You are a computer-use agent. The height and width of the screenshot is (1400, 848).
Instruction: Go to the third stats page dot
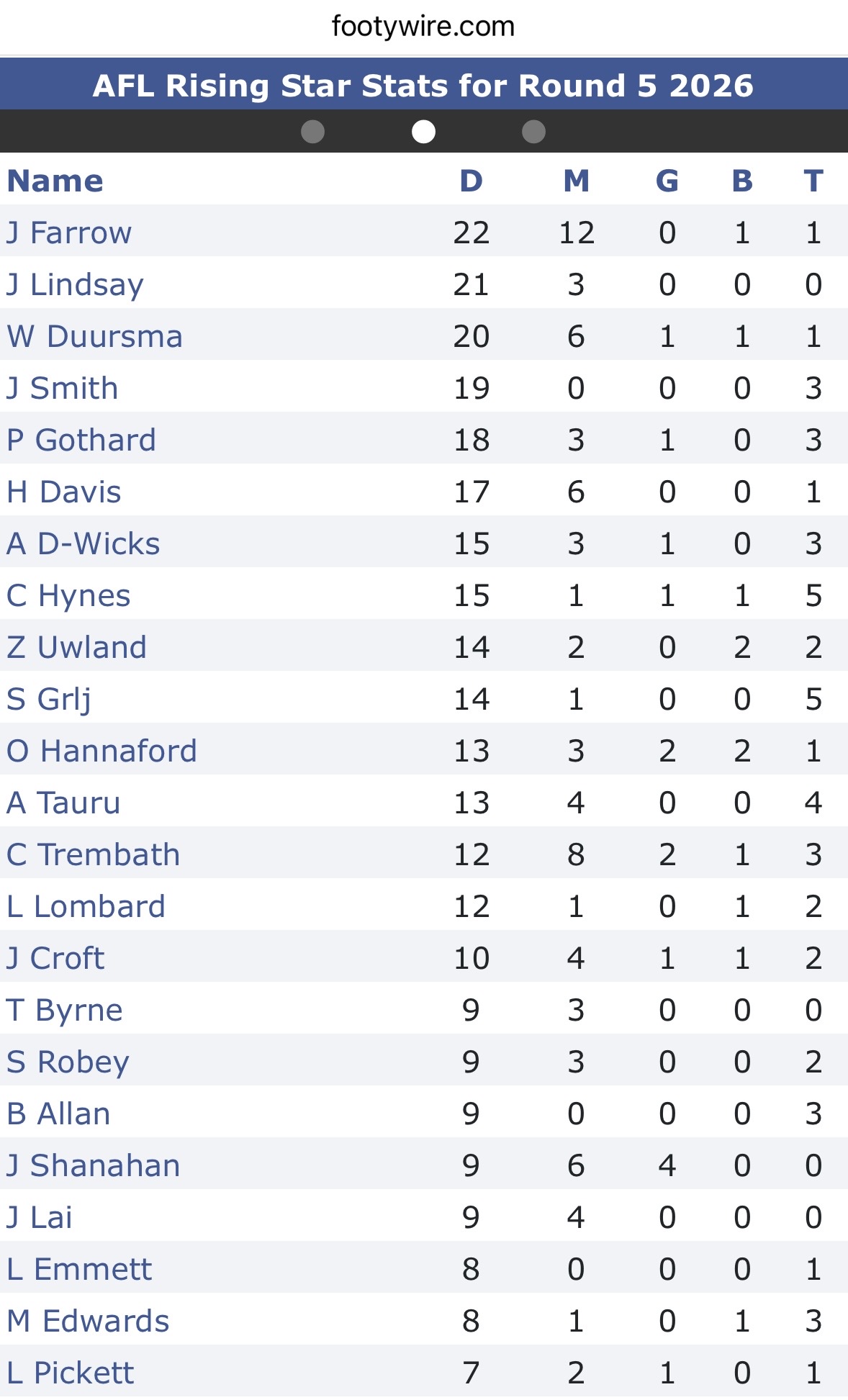point(533,132)
